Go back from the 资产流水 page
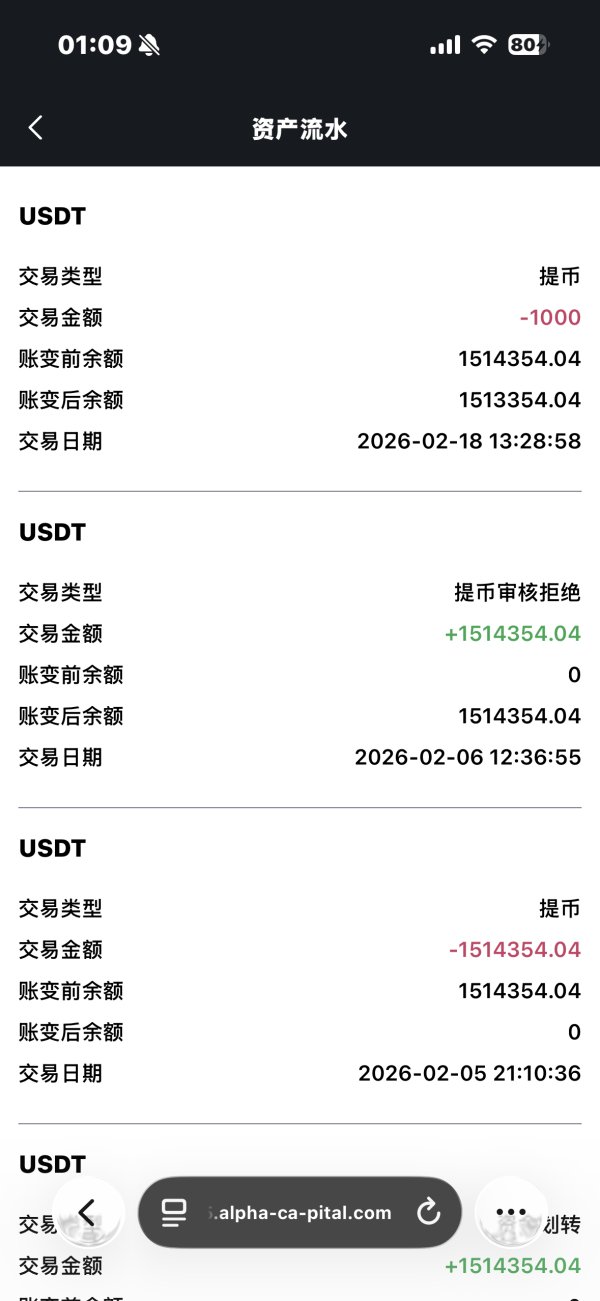600x1301 pixels. coord(36,128)
